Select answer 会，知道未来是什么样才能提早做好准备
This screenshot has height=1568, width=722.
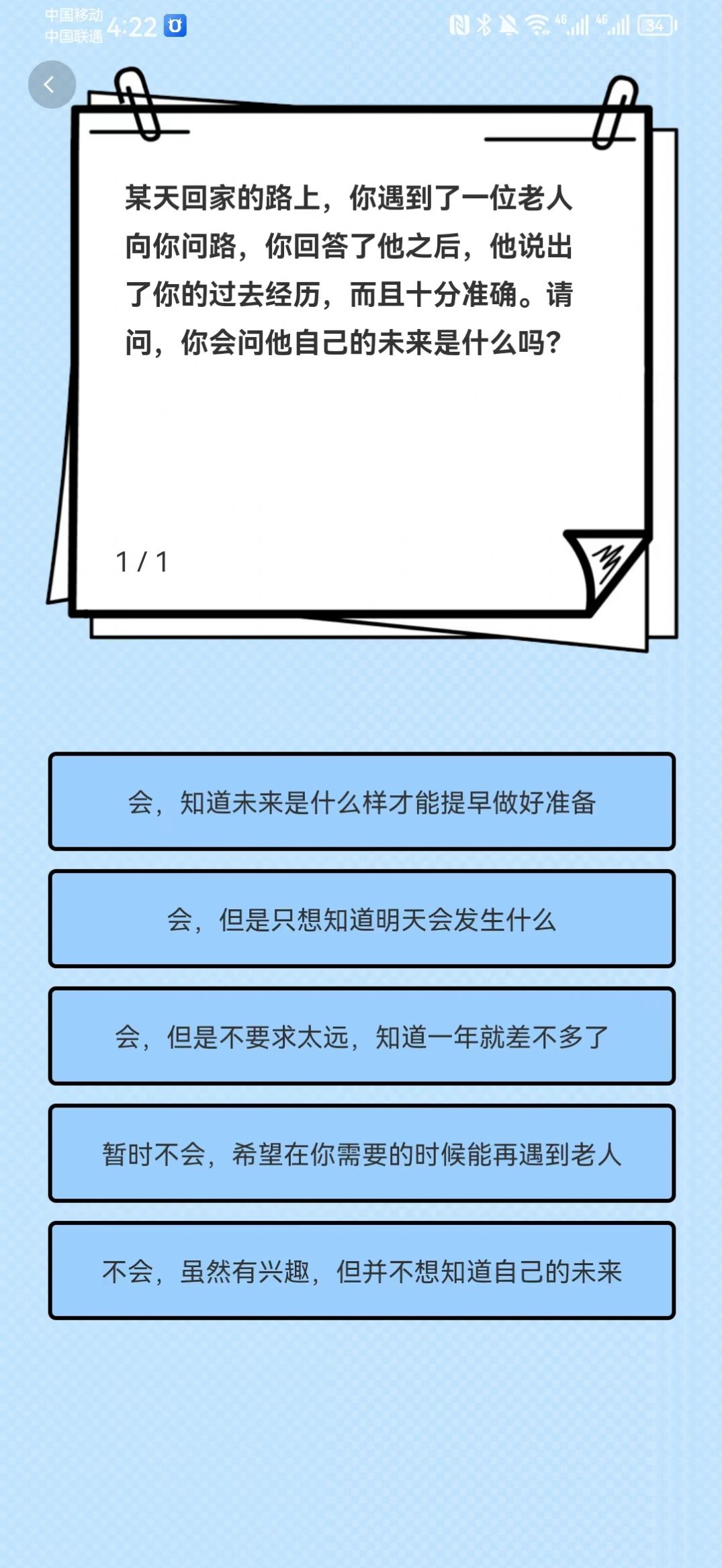tap(361, 802)
